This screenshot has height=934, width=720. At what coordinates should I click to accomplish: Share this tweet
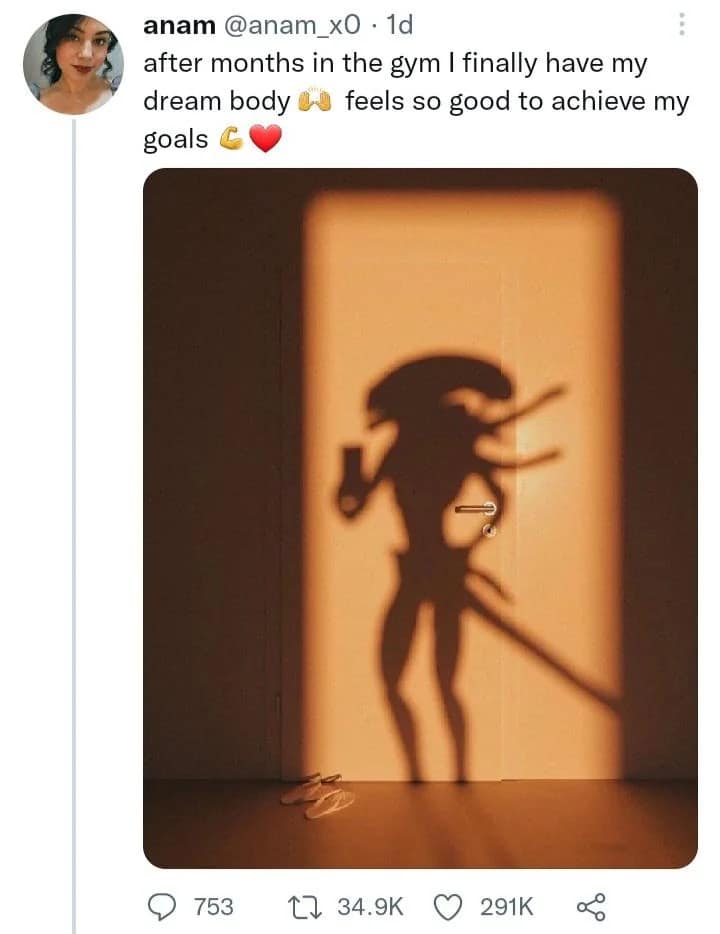[592, 907]
